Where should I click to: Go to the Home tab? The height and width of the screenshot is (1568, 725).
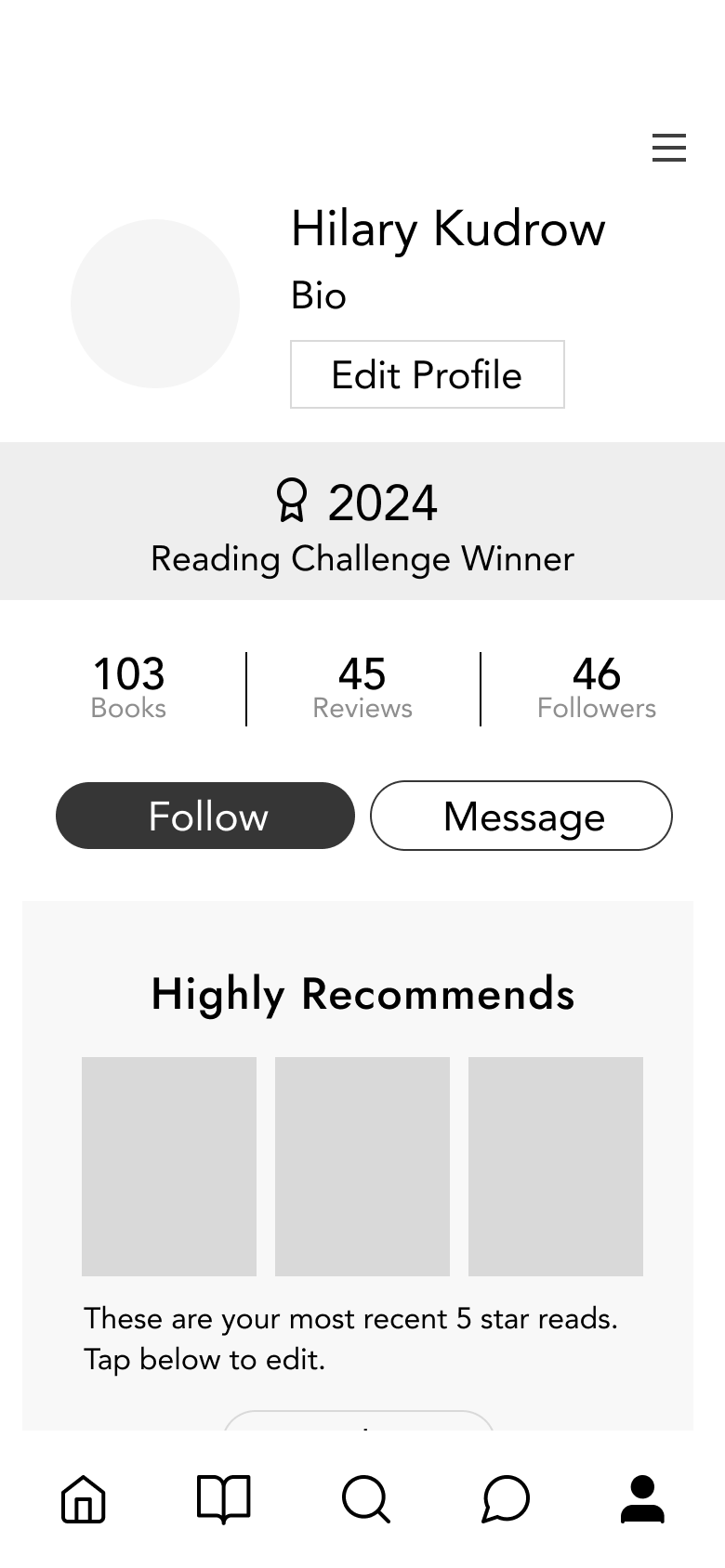(x=84, y=1498)
